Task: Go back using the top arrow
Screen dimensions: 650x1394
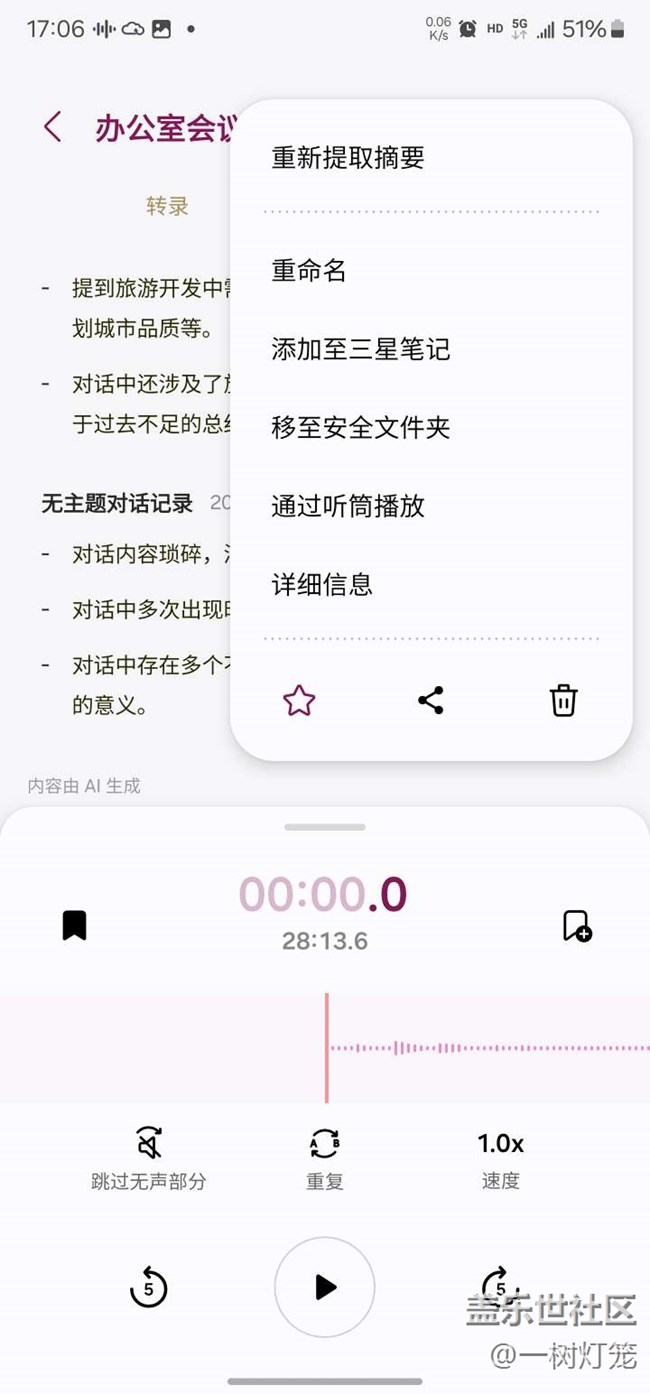Action: point(53,128)
